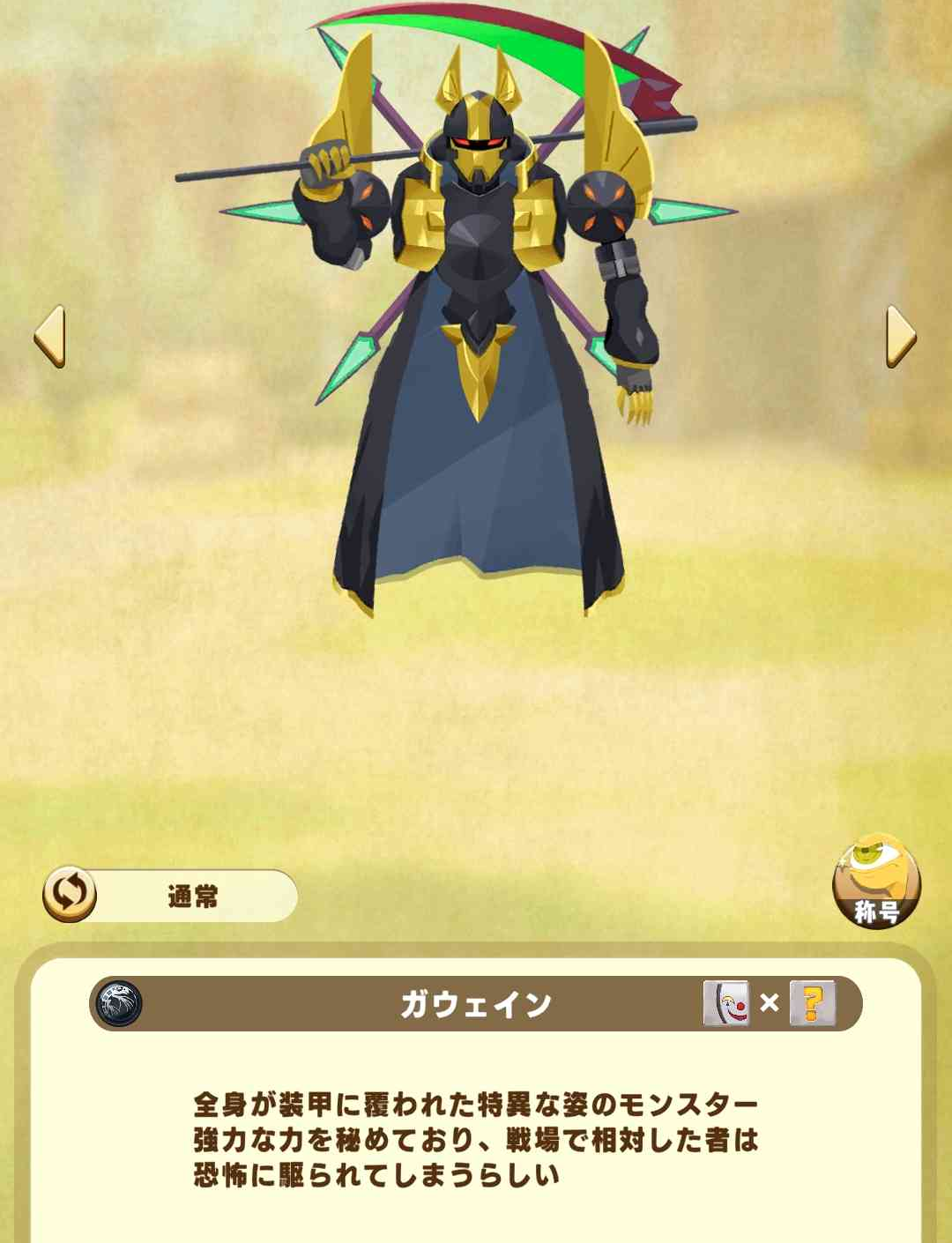Go to the previous monster with left arrow

point(49,336)
